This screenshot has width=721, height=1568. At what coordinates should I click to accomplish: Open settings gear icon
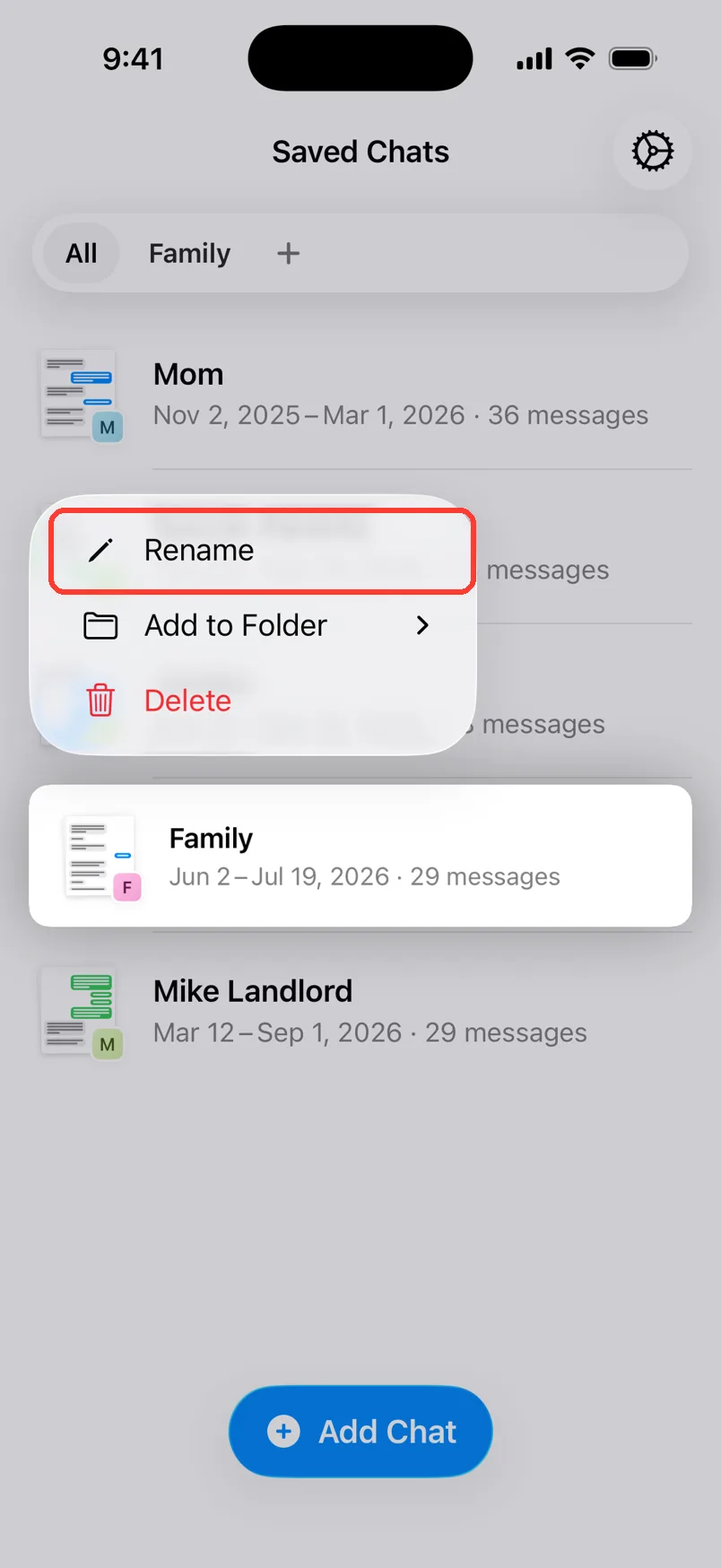(x=652, y=151)
